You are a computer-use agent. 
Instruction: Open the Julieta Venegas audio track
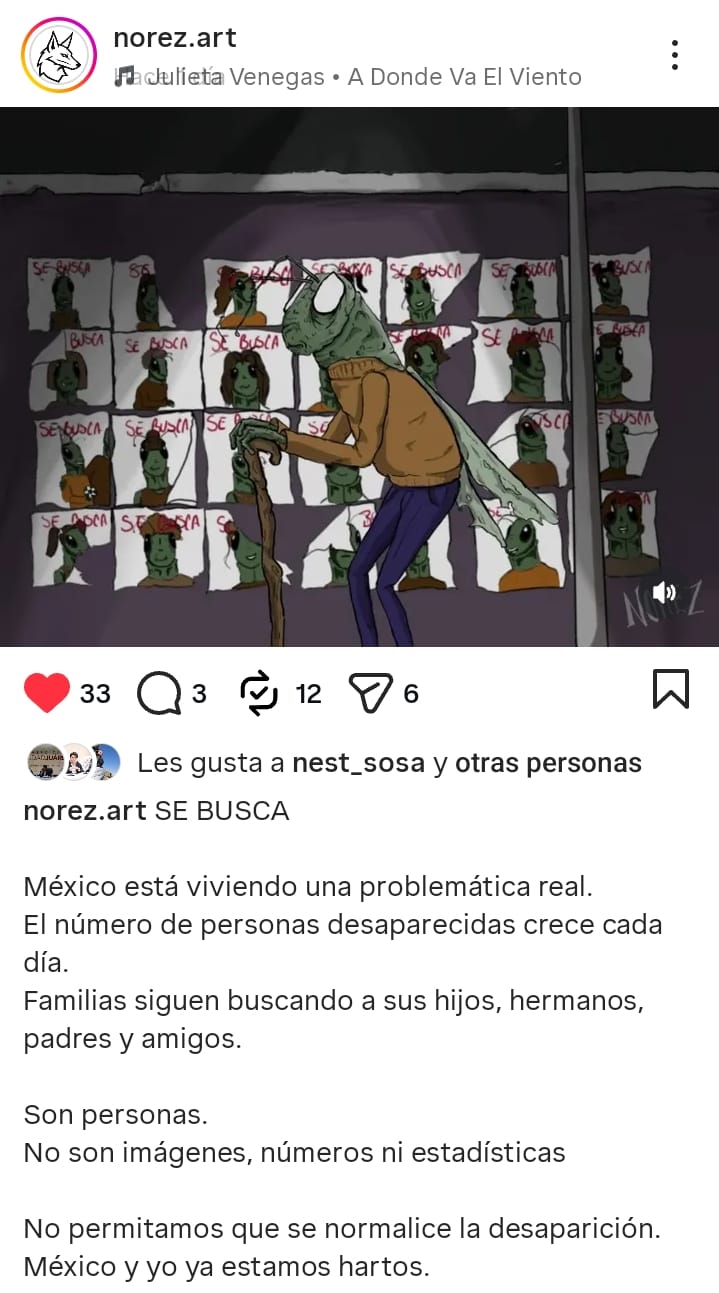[348, 77]
